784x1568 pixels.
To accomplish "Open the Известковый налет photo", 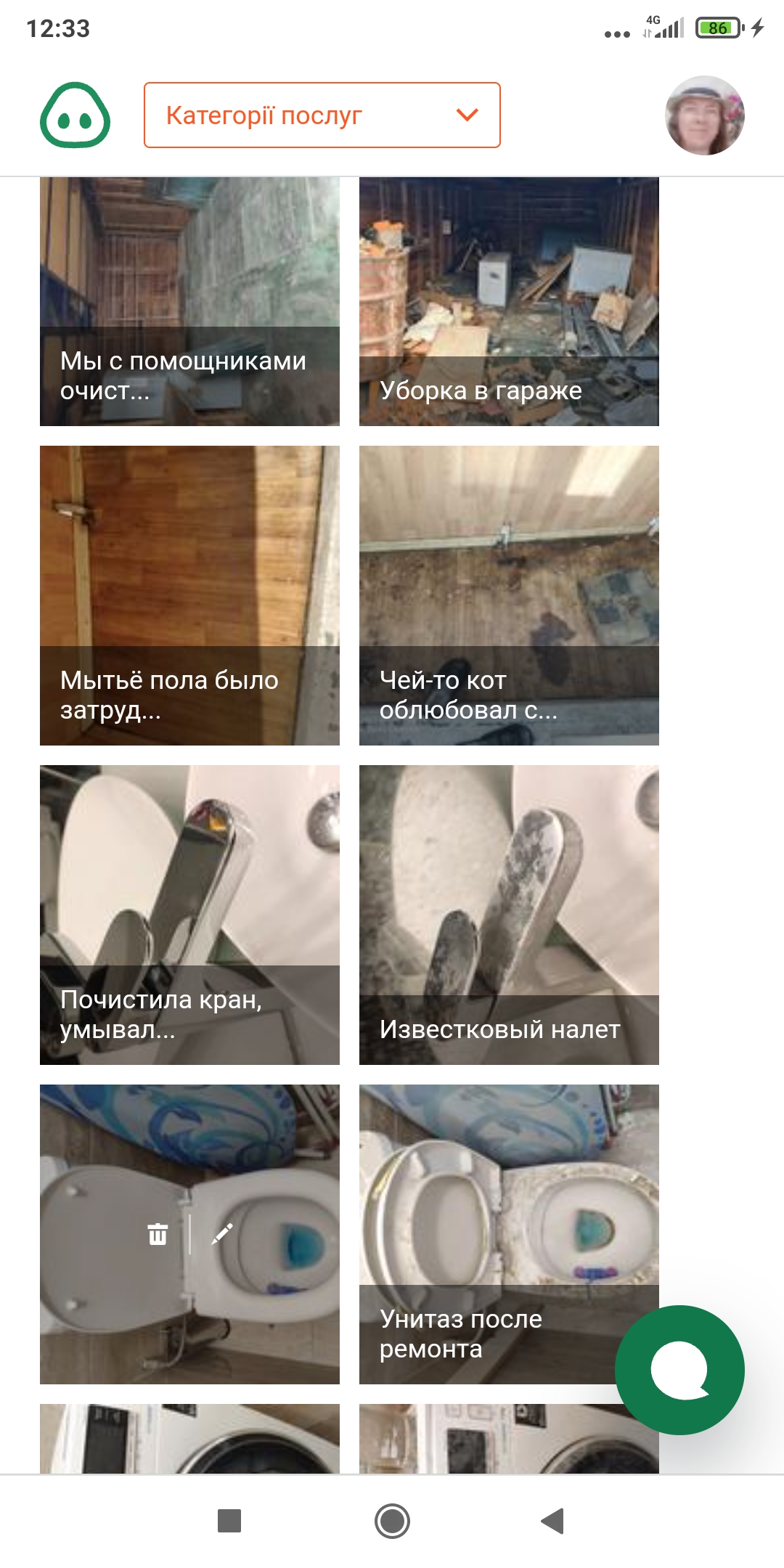I will coord(509,915).
